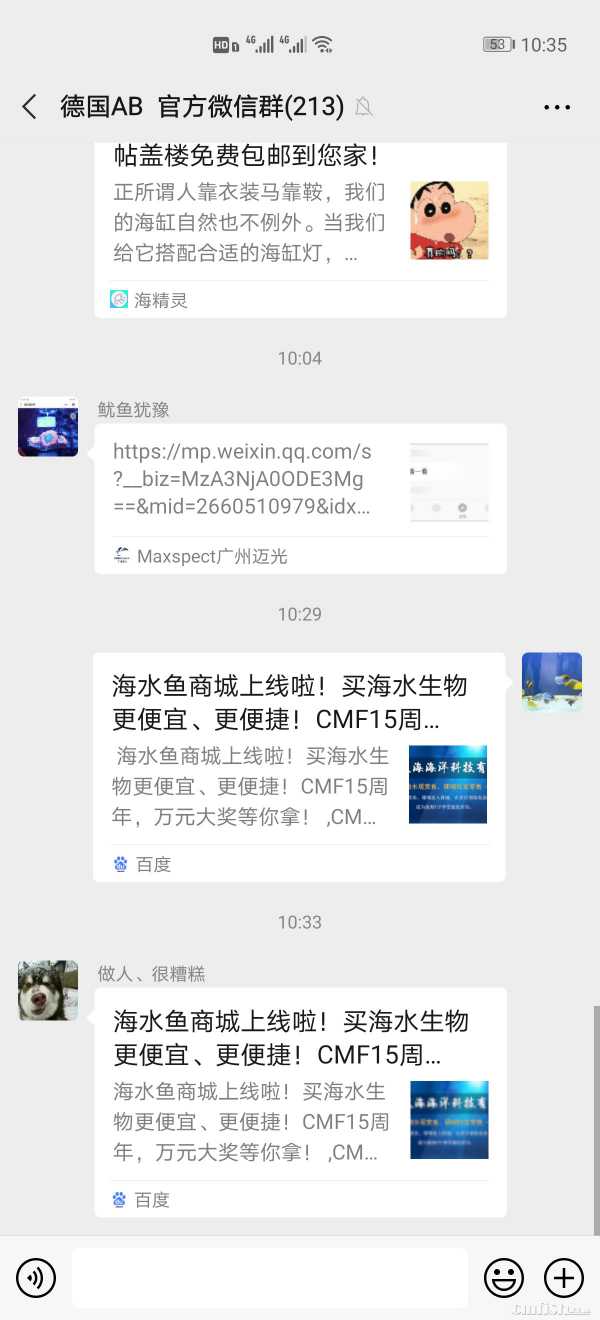Tap 鱿鱼犹豫's profile avatar

(48, 427)
